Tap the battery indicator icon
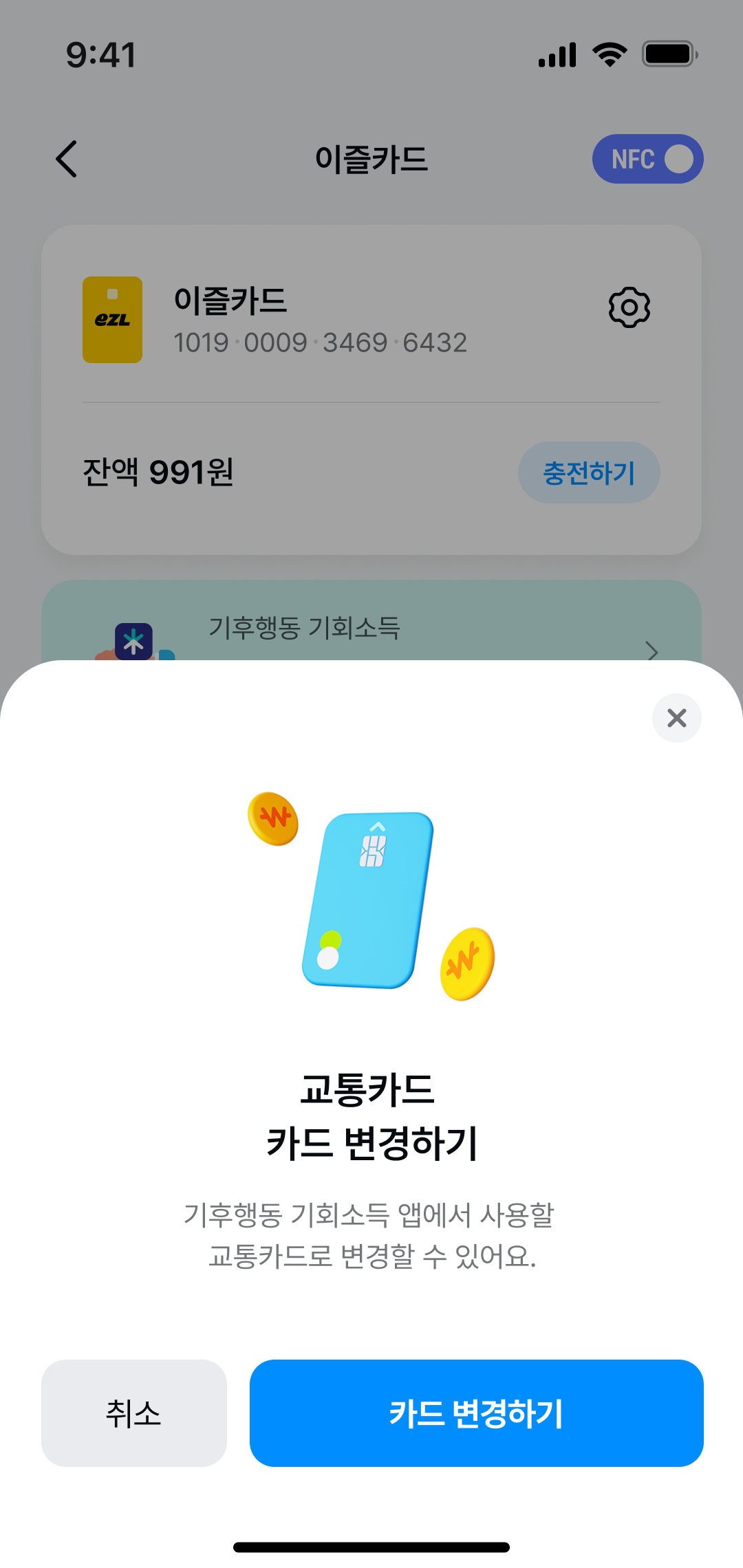 tap(669, 55)
